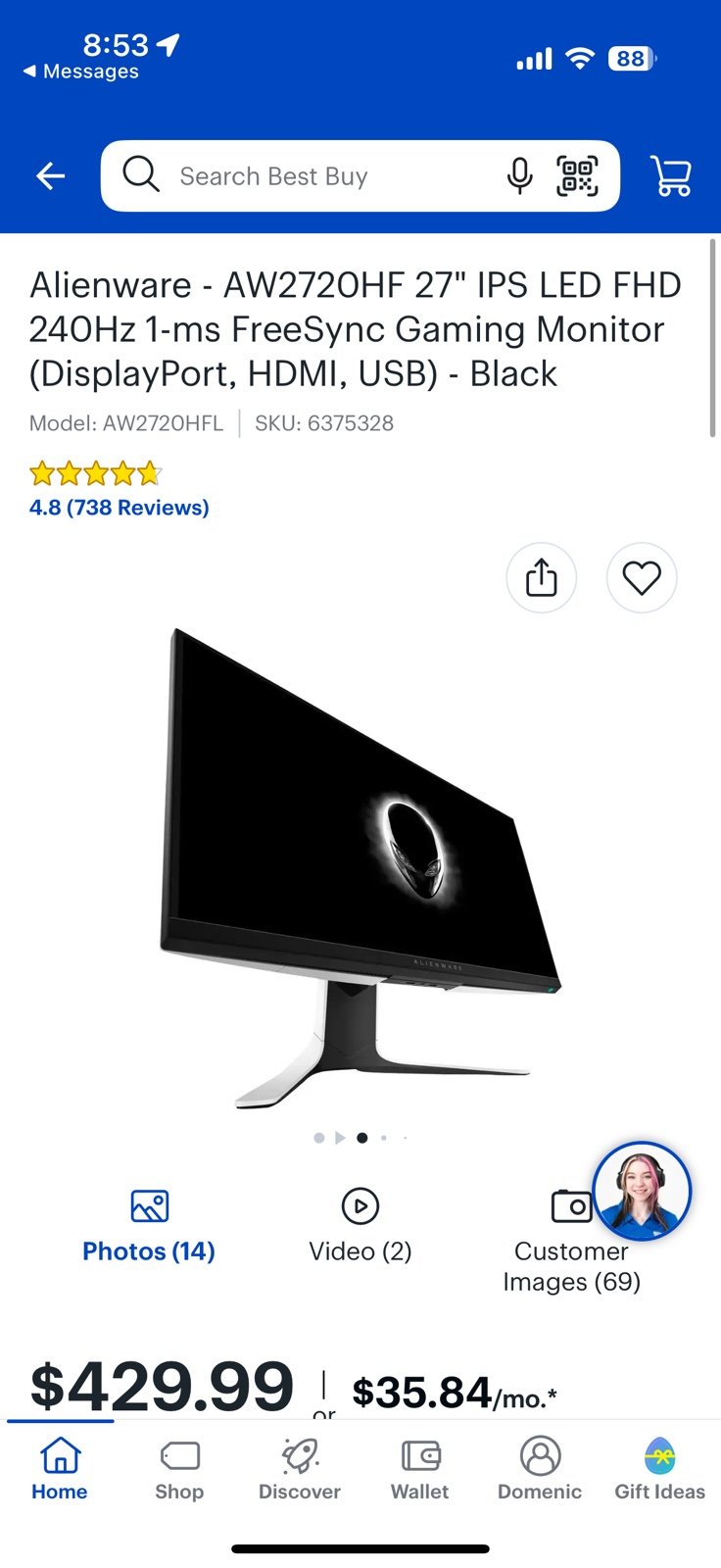Image resolution: width=721 pixels, height=1568 pixels.
Task: Open the Gift Ideas tab
Action: click(x=660, y=1470)
